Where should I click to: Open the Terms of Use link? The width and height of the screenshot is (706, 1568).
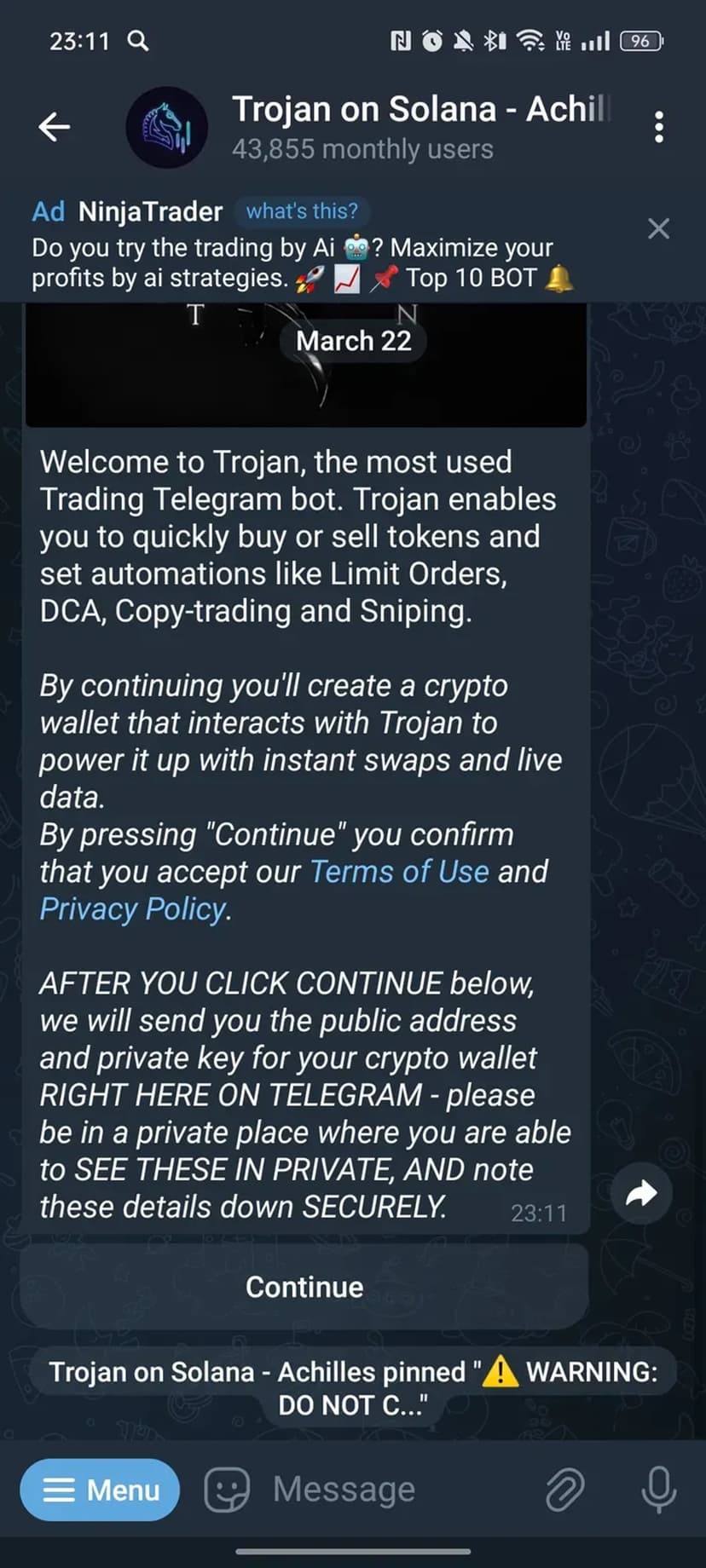tap(398, 872)
